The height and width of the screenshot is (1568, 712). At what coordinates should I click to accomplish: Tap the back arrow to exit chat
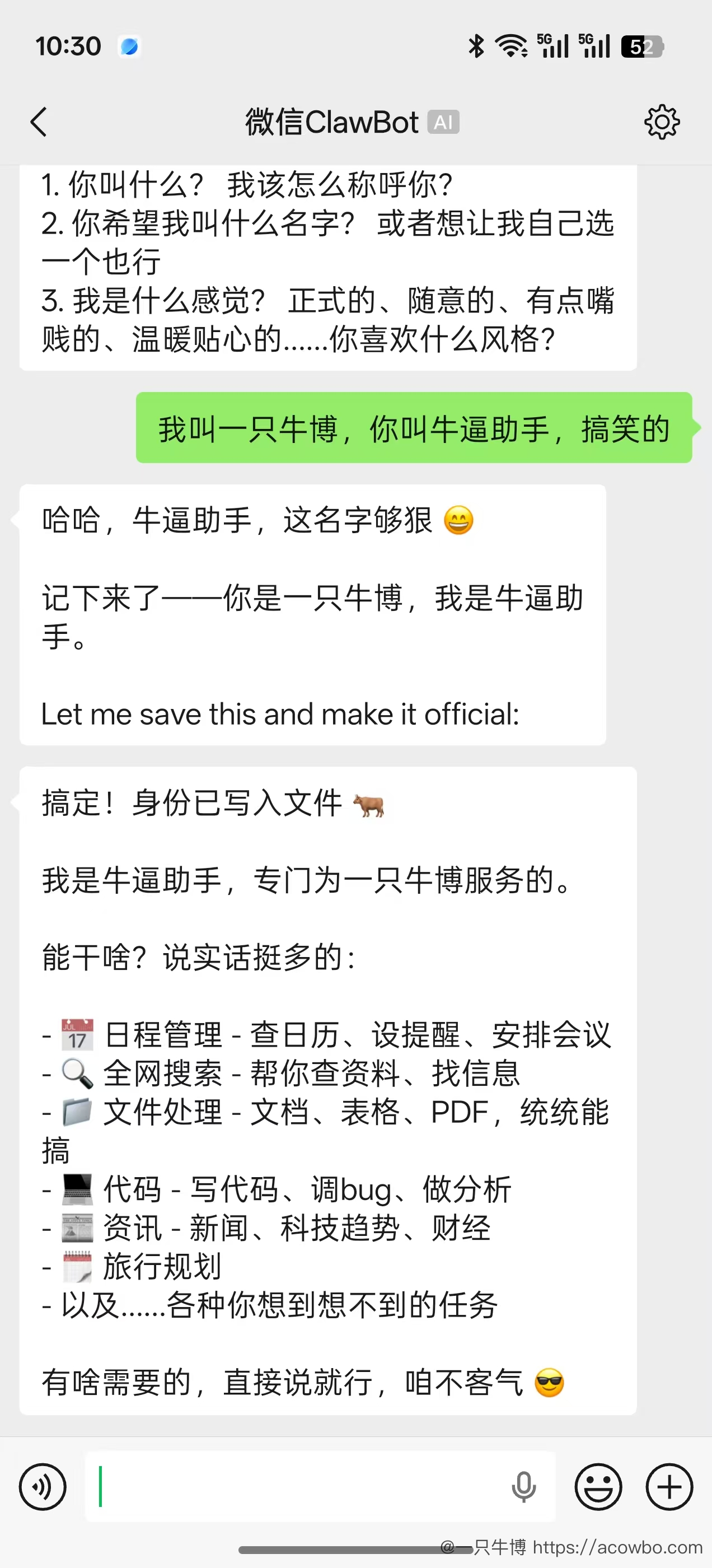click(x=38, y=122)
